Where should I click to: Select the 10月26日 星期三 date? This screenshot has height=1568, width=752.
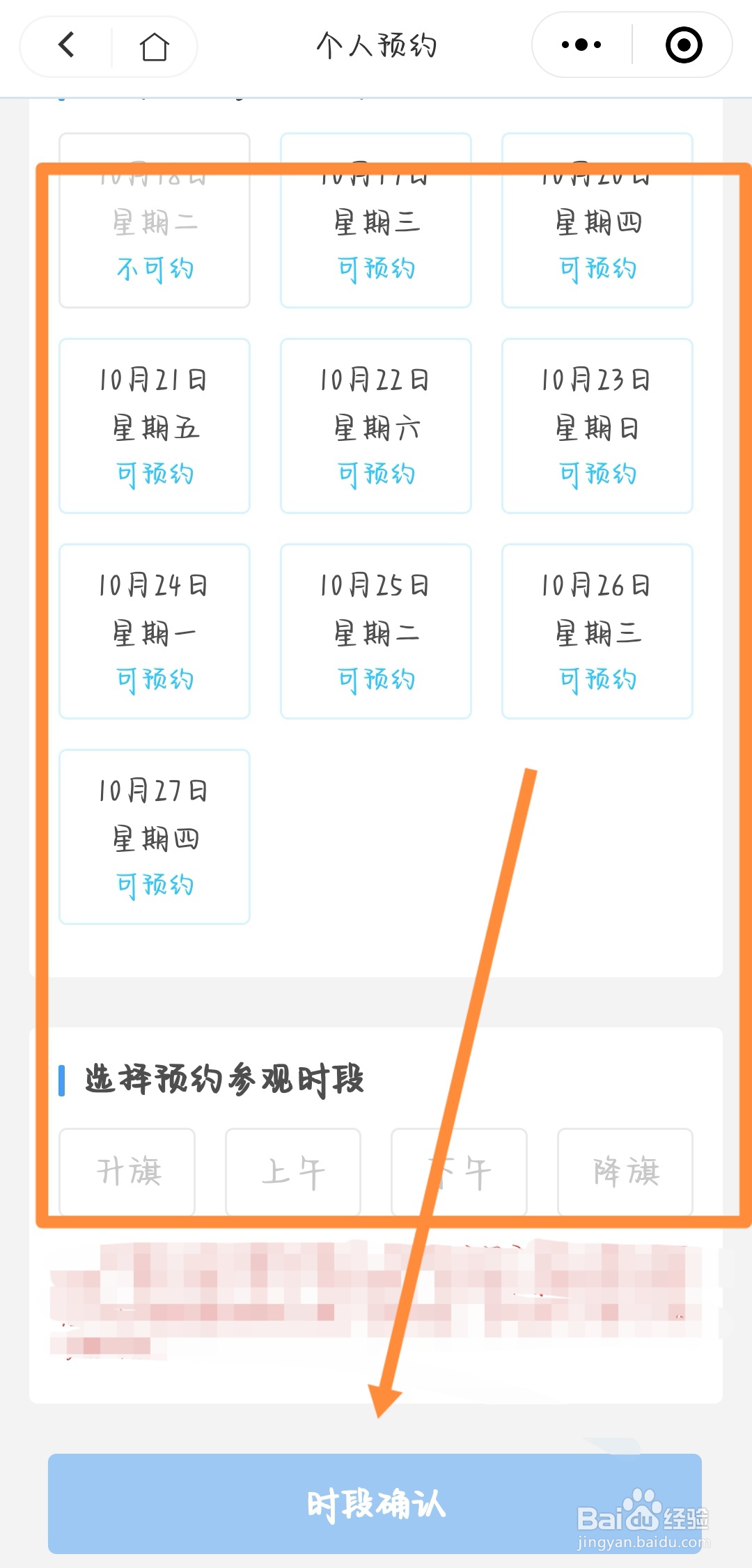(597, 630)
